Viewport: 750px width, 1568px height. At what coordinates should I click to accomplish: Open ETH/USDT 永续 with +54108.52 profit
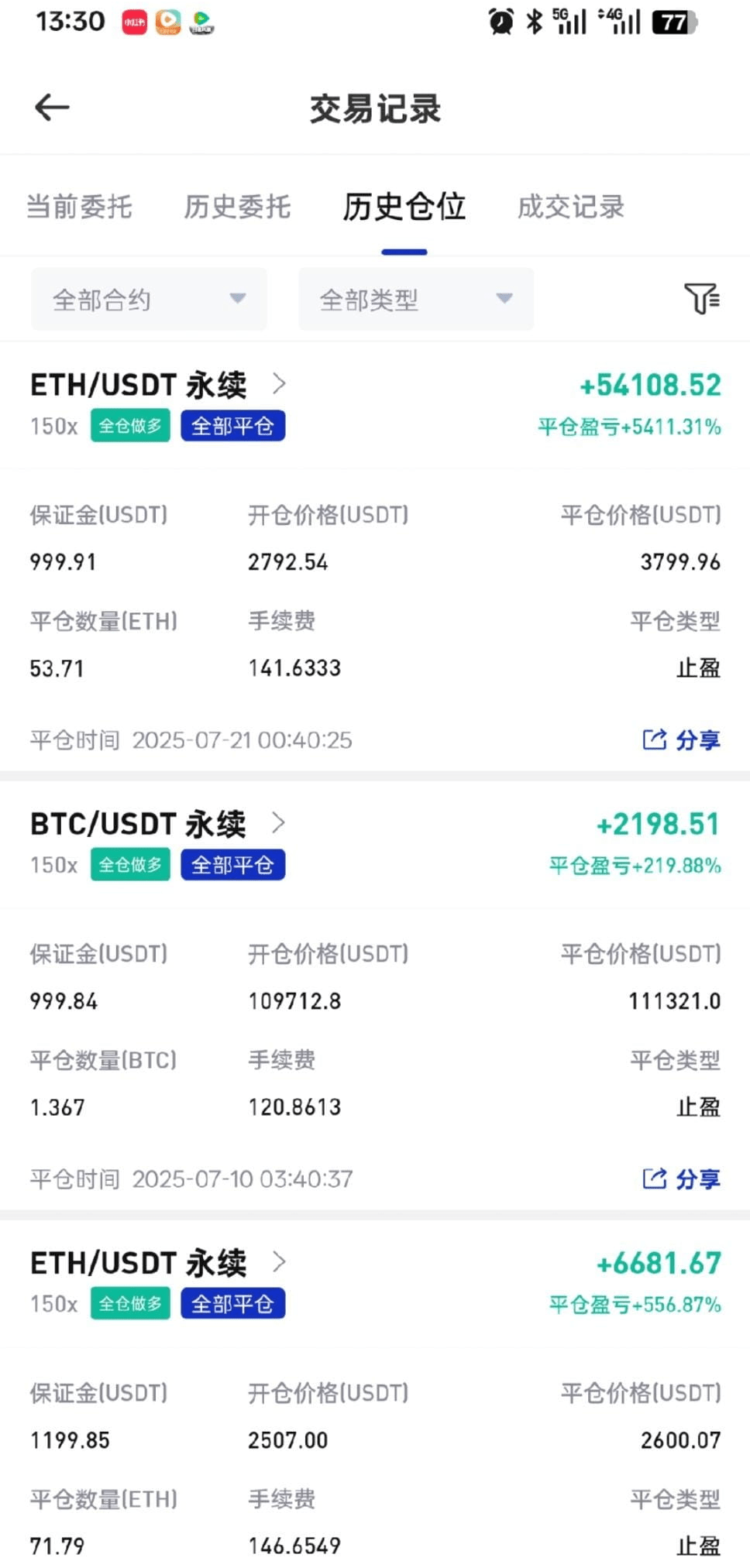(x=159, y=384)
